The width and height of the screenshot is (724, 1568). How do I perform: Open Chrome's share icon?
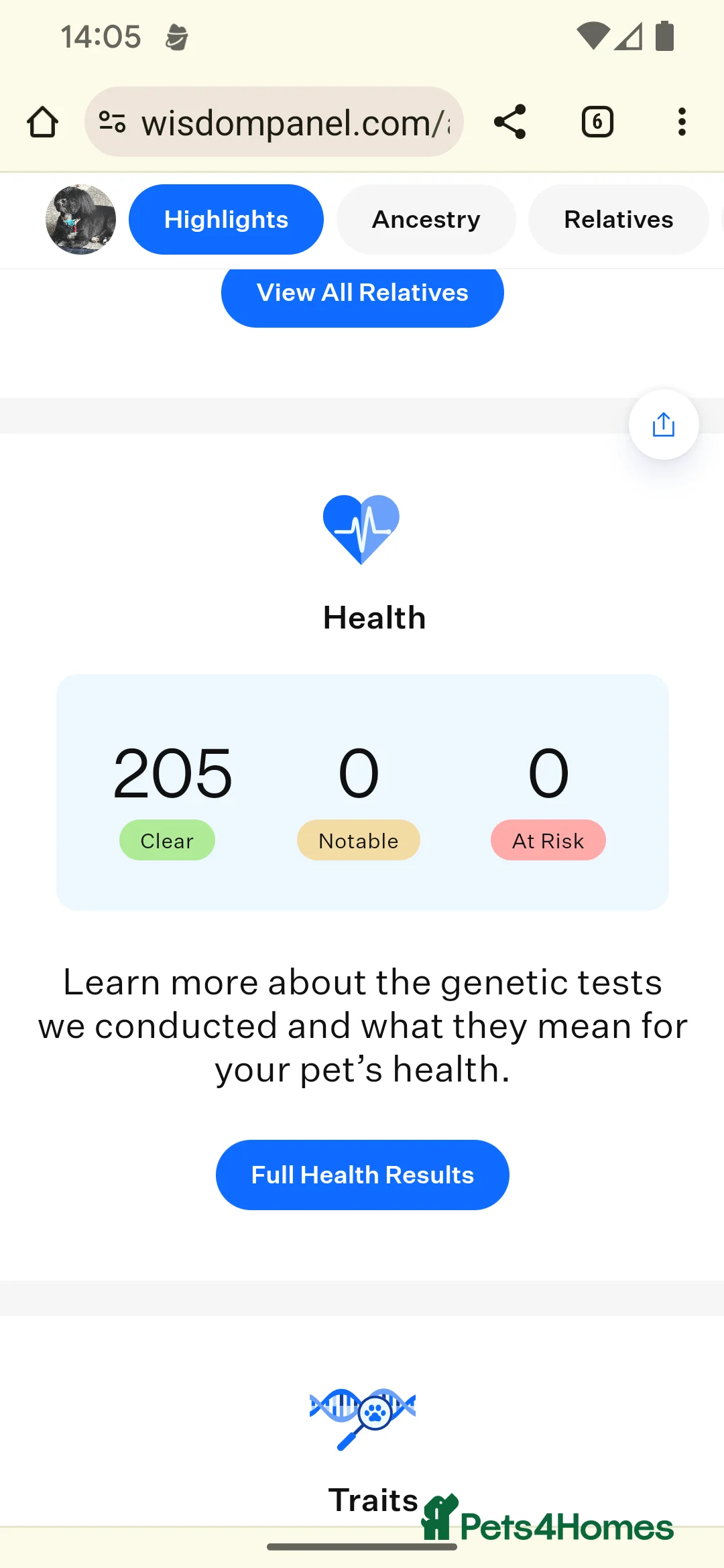pos(510,121)
